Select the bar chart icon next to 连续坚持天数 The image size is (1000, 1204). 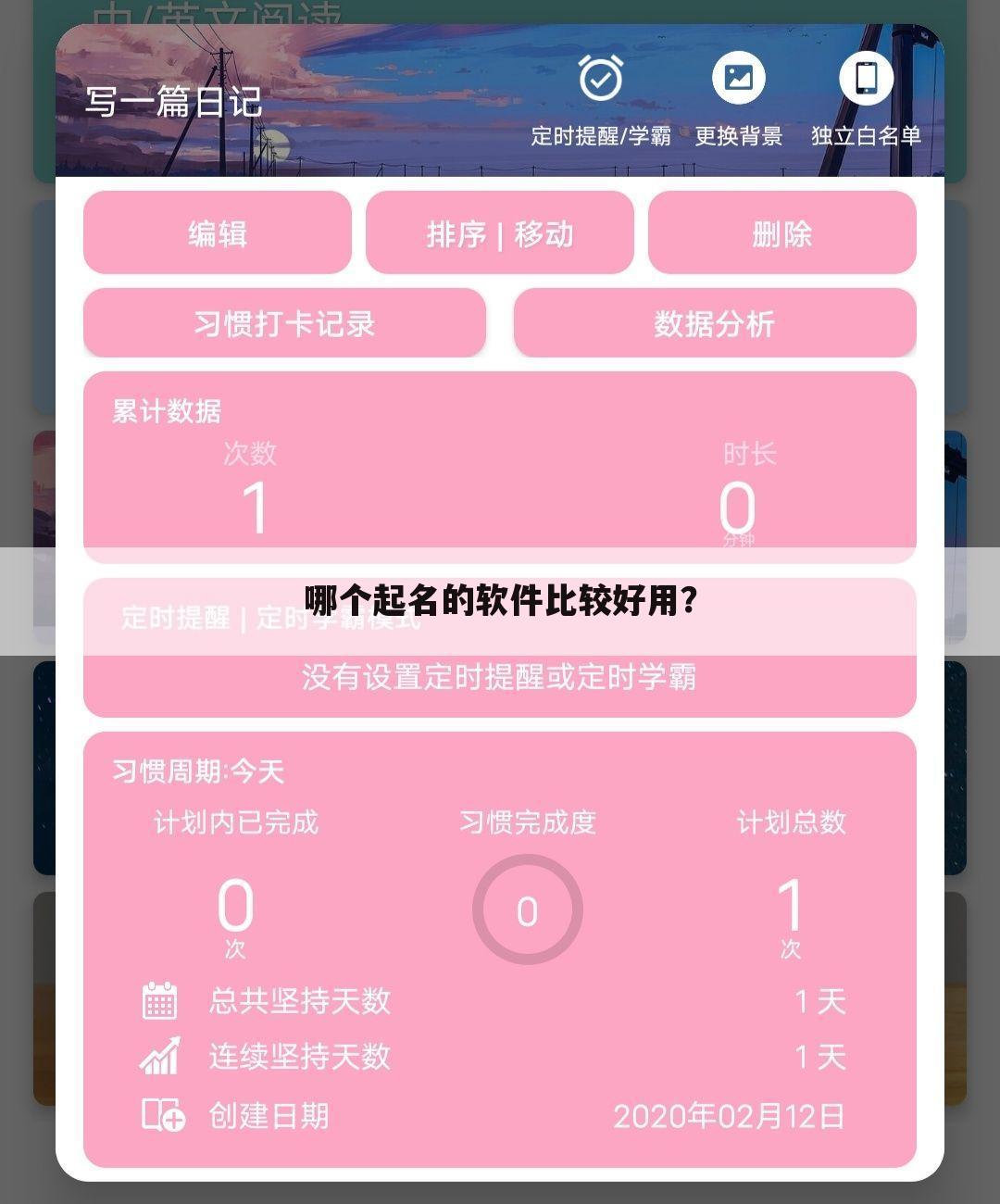pyautogui.click(x=159, y=1056)
